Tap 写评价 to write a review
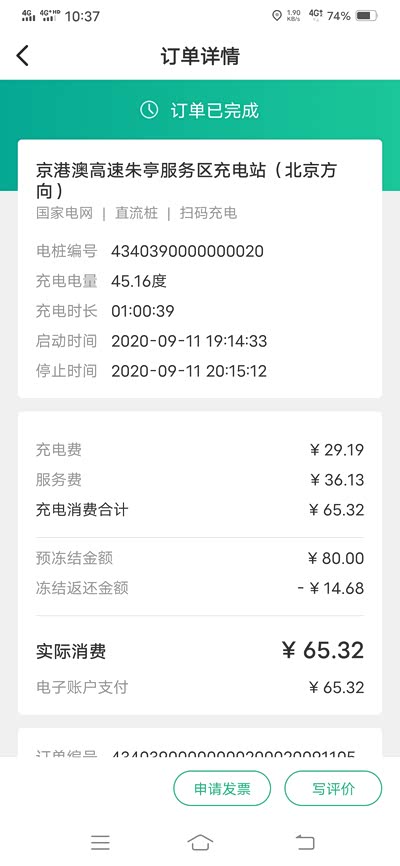Viewport: 400px width, 866px height. [x=333, y=789]
